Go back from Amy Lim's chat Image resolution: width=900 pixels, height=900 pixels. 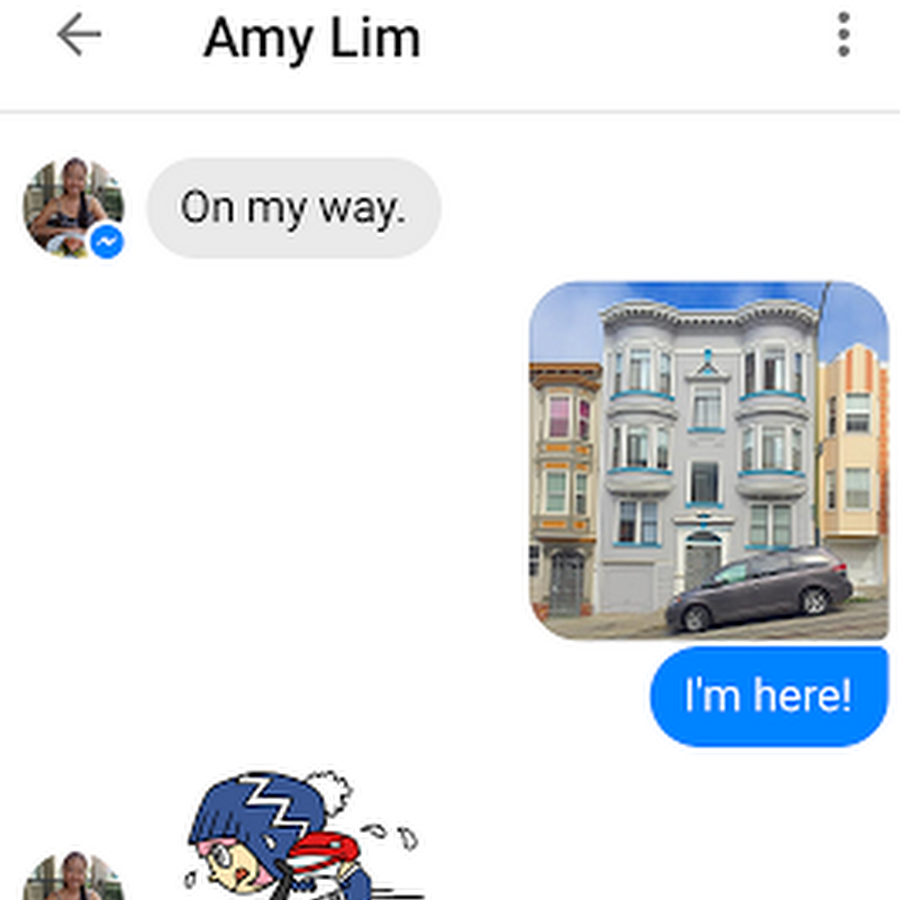point(79,37)
